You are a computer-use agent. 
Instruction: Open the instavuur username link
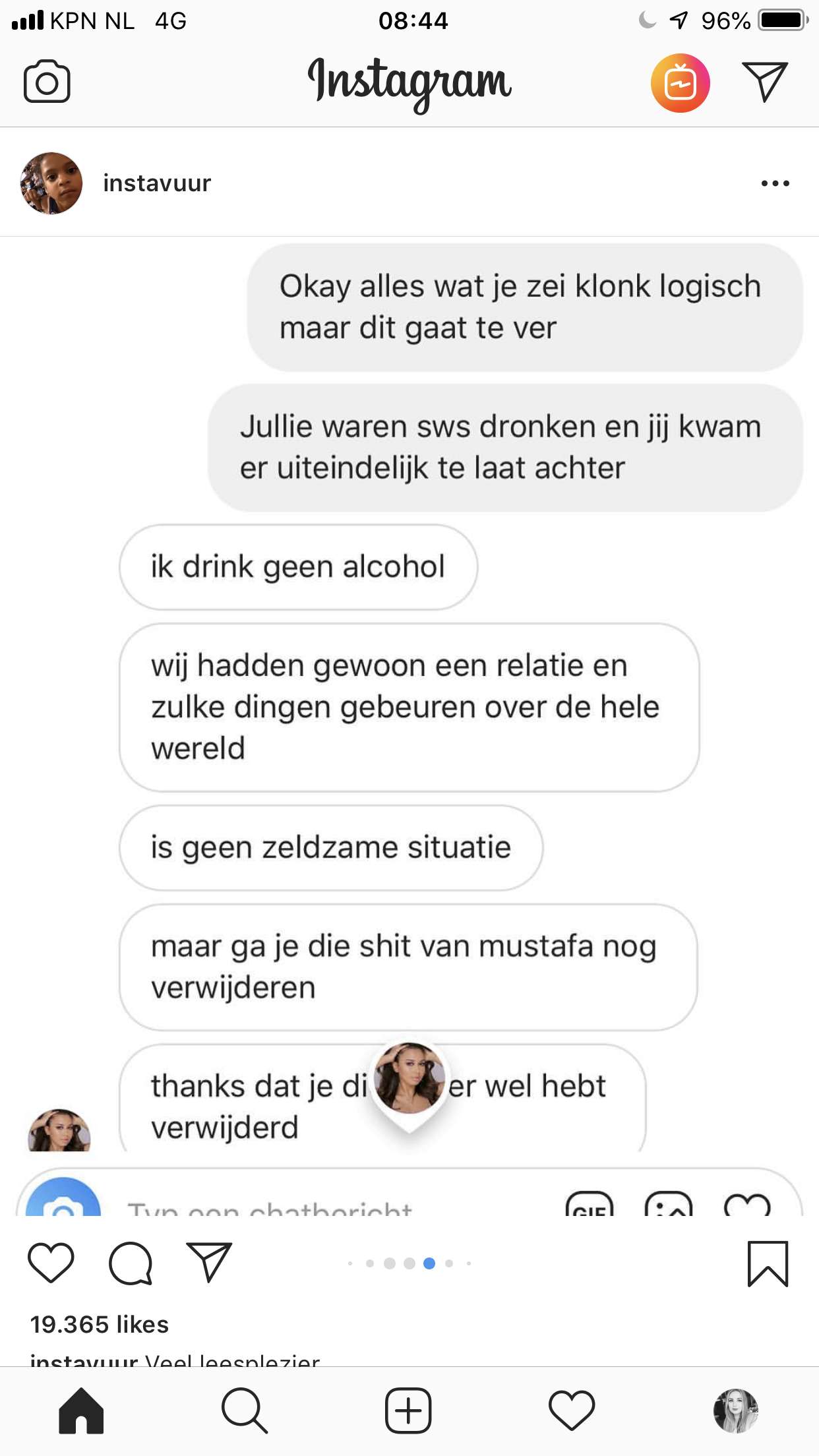[x=157, y=183]
